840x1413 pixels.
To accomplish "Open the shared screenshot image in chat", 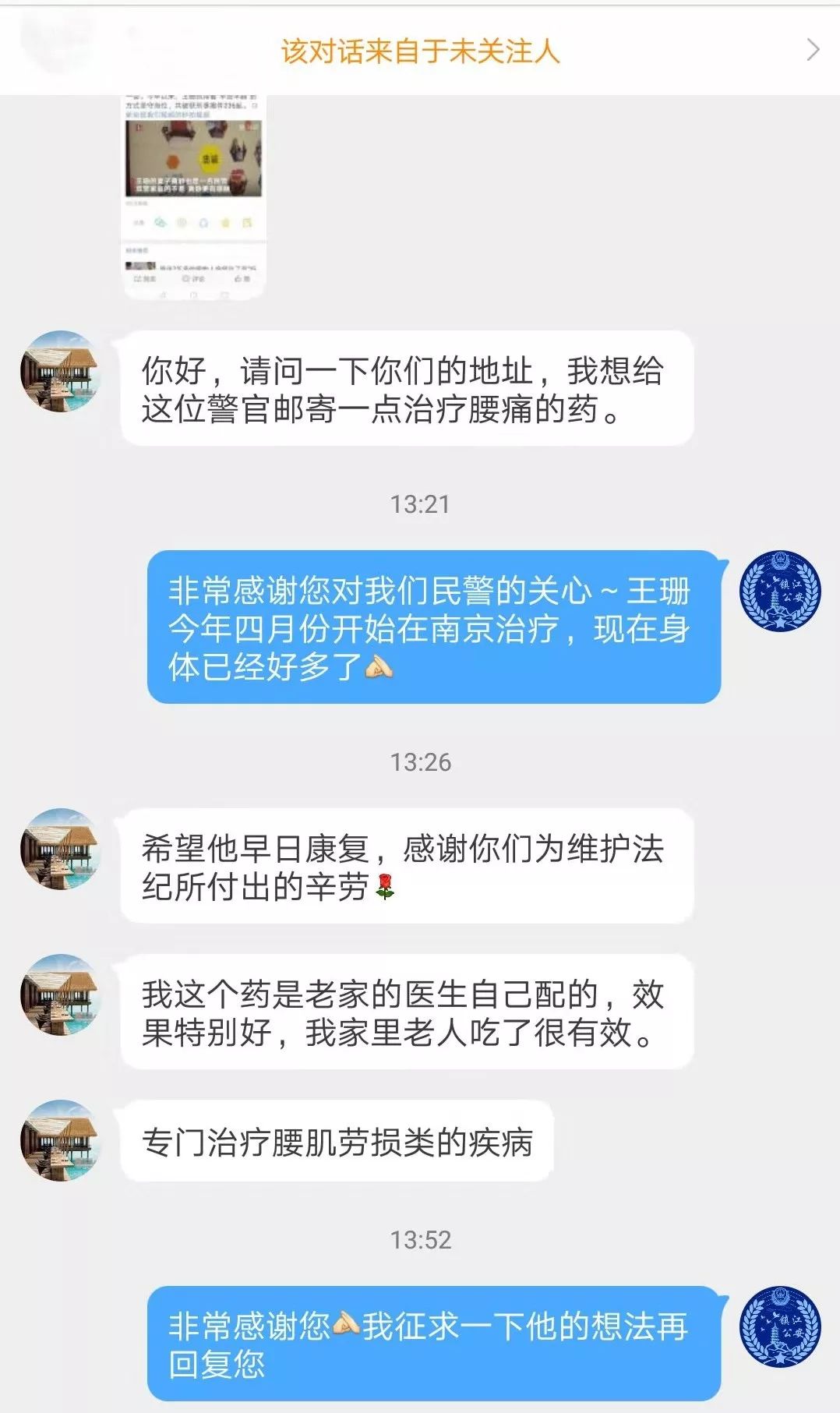I will [194, 198].
